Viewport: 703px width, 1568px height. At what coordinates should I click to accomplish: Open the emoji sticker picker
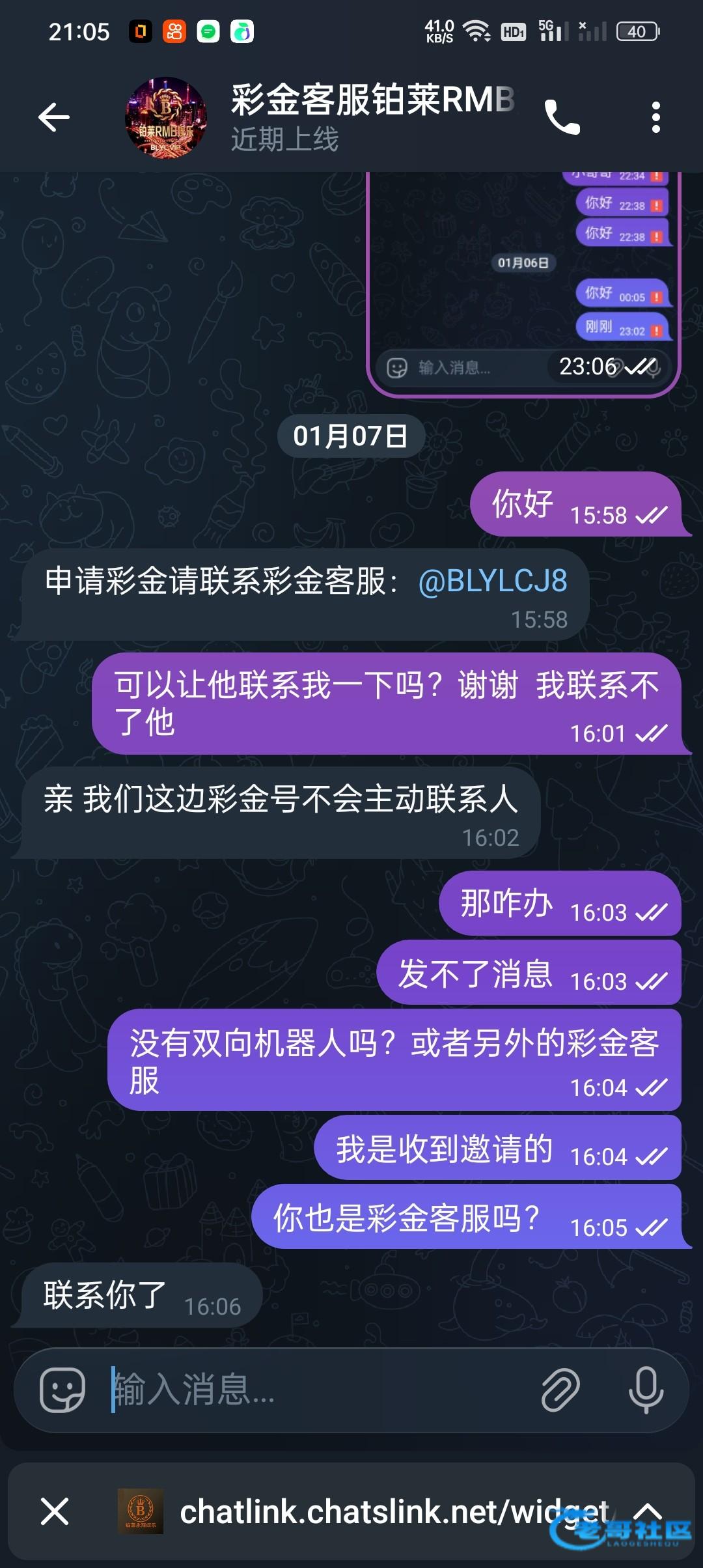click(x=62, y=1390)
